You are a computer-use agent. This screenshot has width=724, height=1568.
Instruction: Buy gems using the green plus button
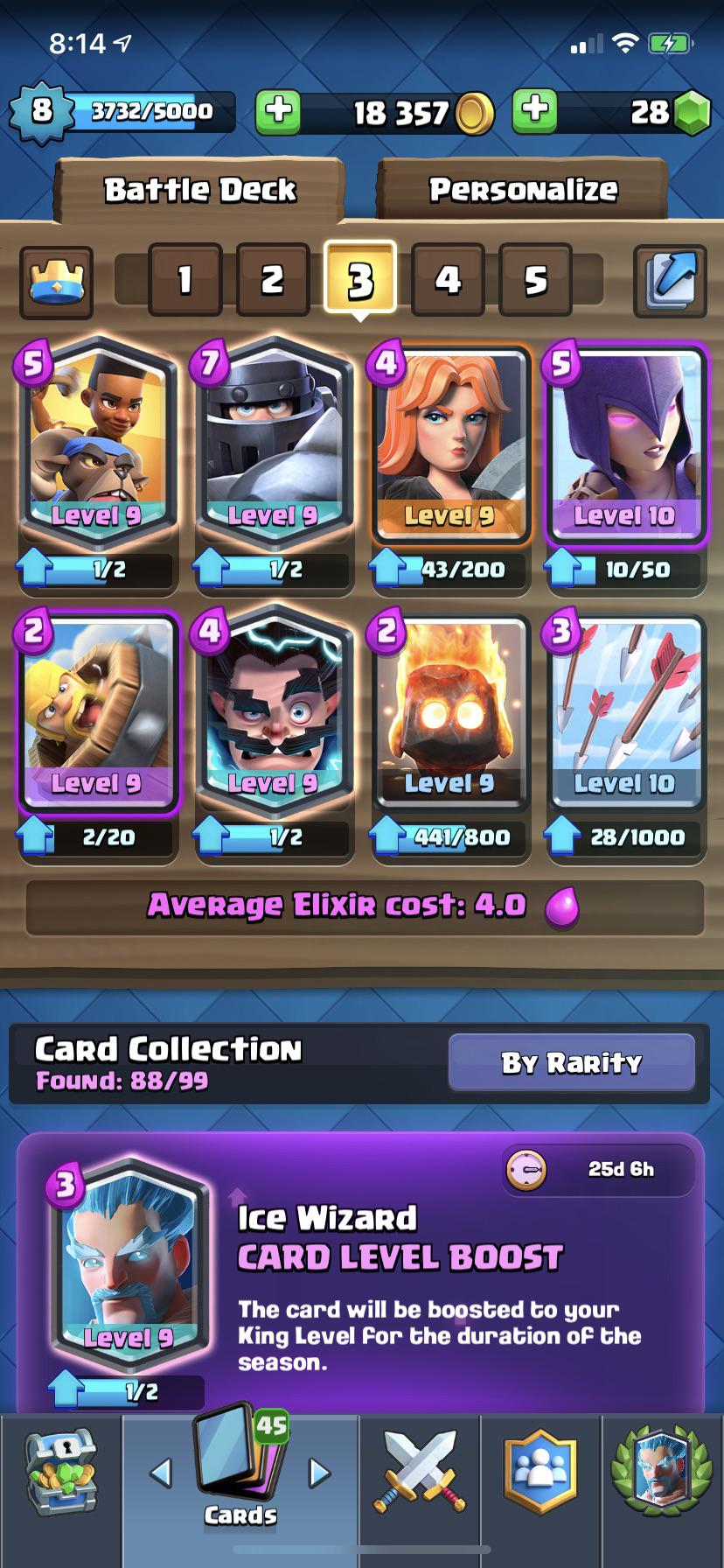[x=534, y=112]
